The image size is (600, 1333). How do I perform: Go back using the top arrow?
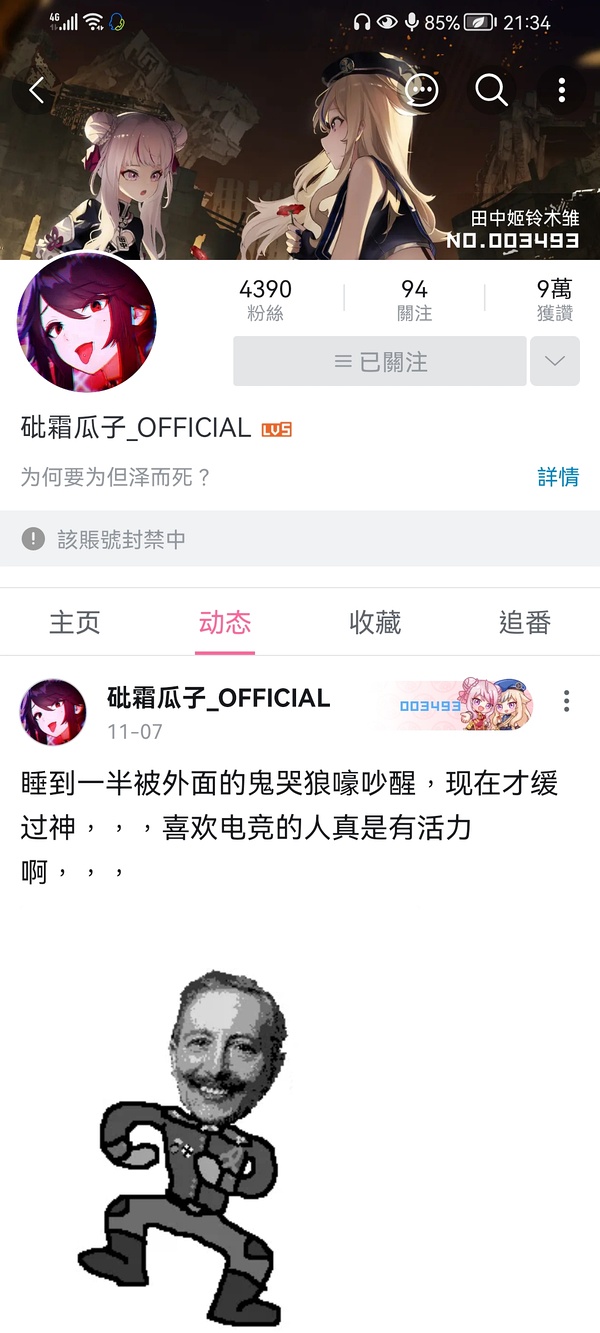pos(37,91)
